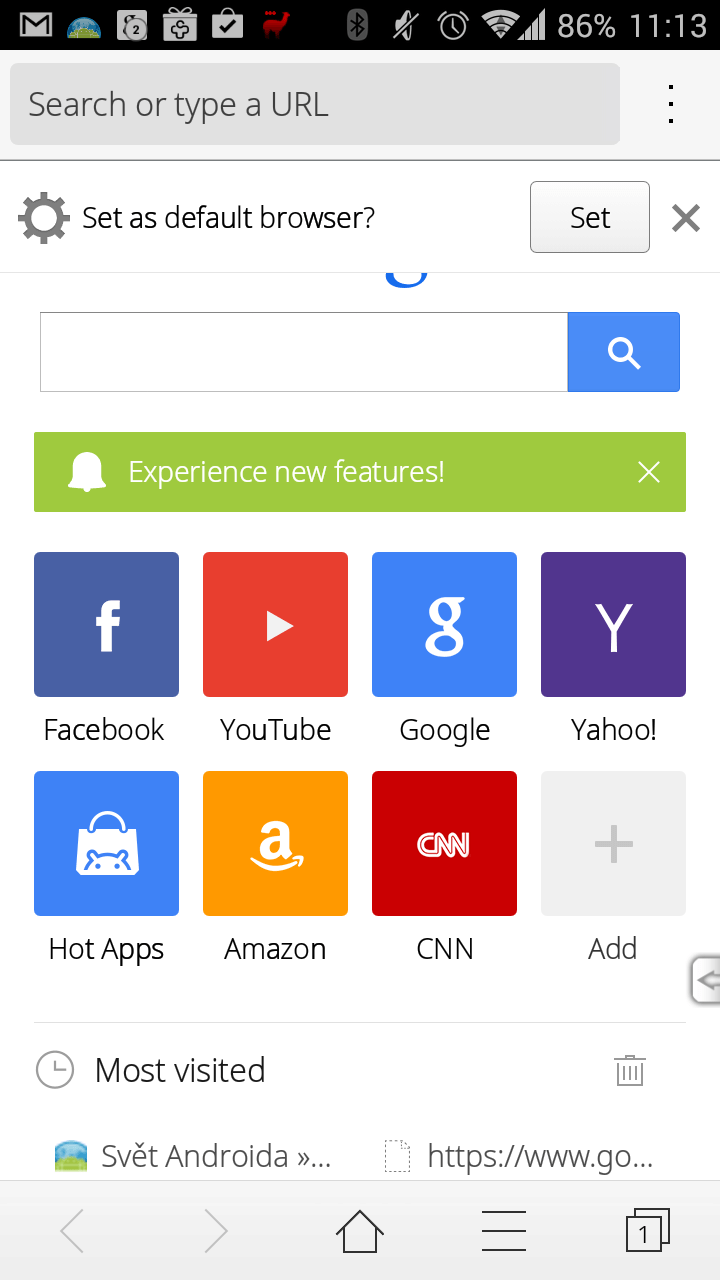Viewport: 720px width, 1280px height.
Task: Set this as the default browser
Action: coord(590,217)
